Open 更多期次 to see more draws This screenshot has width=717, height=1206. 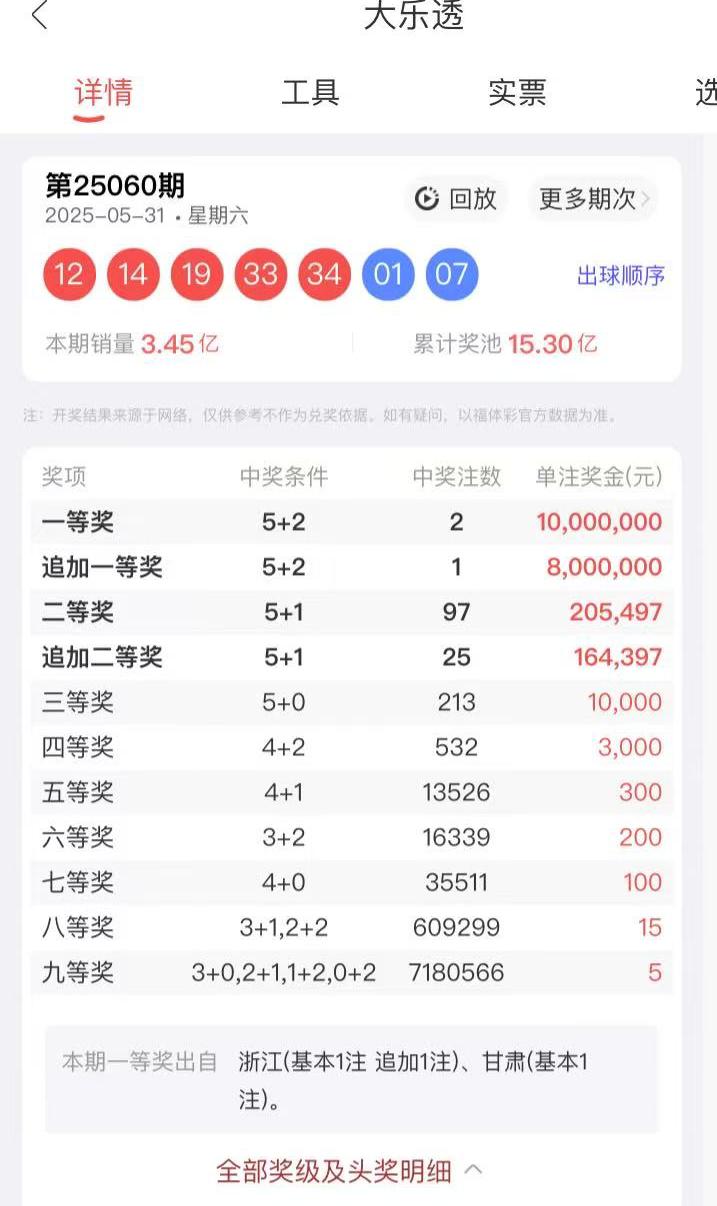(x=594, y=199)
